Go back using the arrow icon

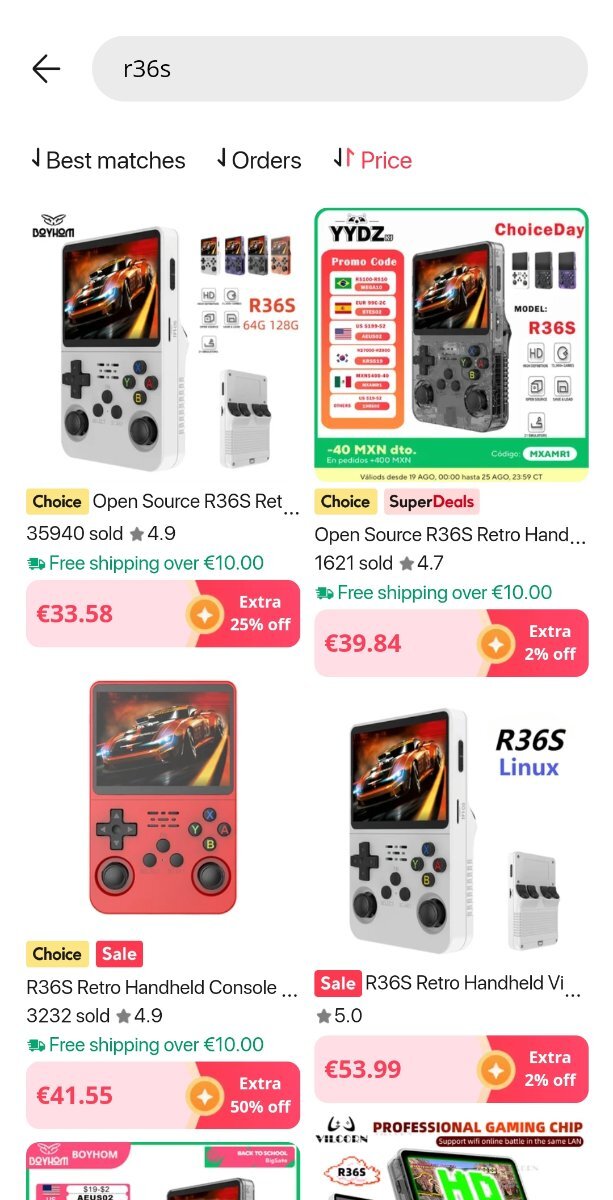46,69
